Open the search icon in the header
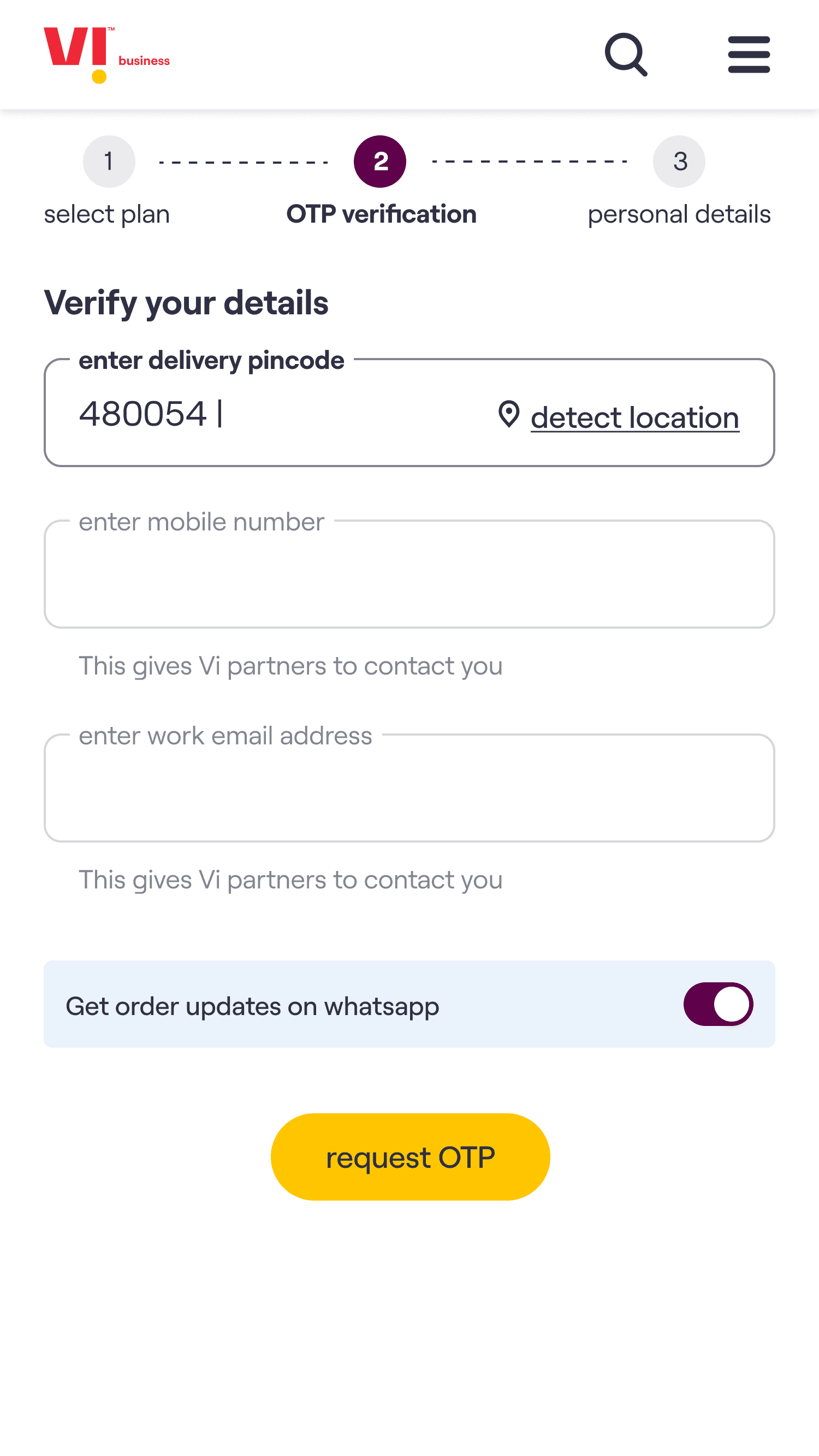 [626, 54]
